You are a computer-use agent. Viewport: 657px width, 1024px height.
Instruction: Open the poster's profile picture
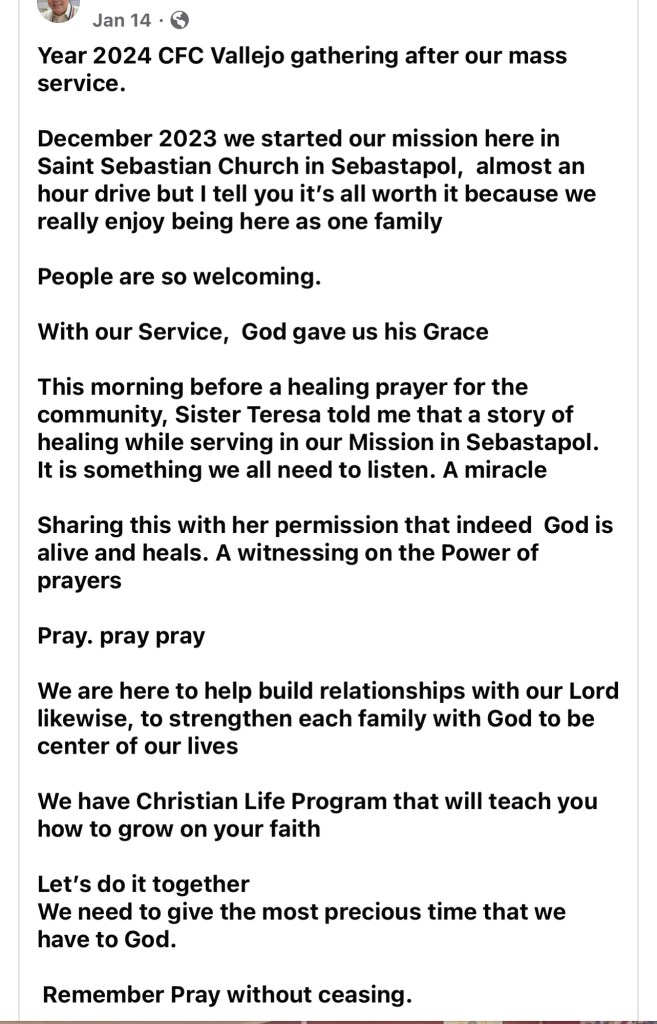click(x=57, y=8)
